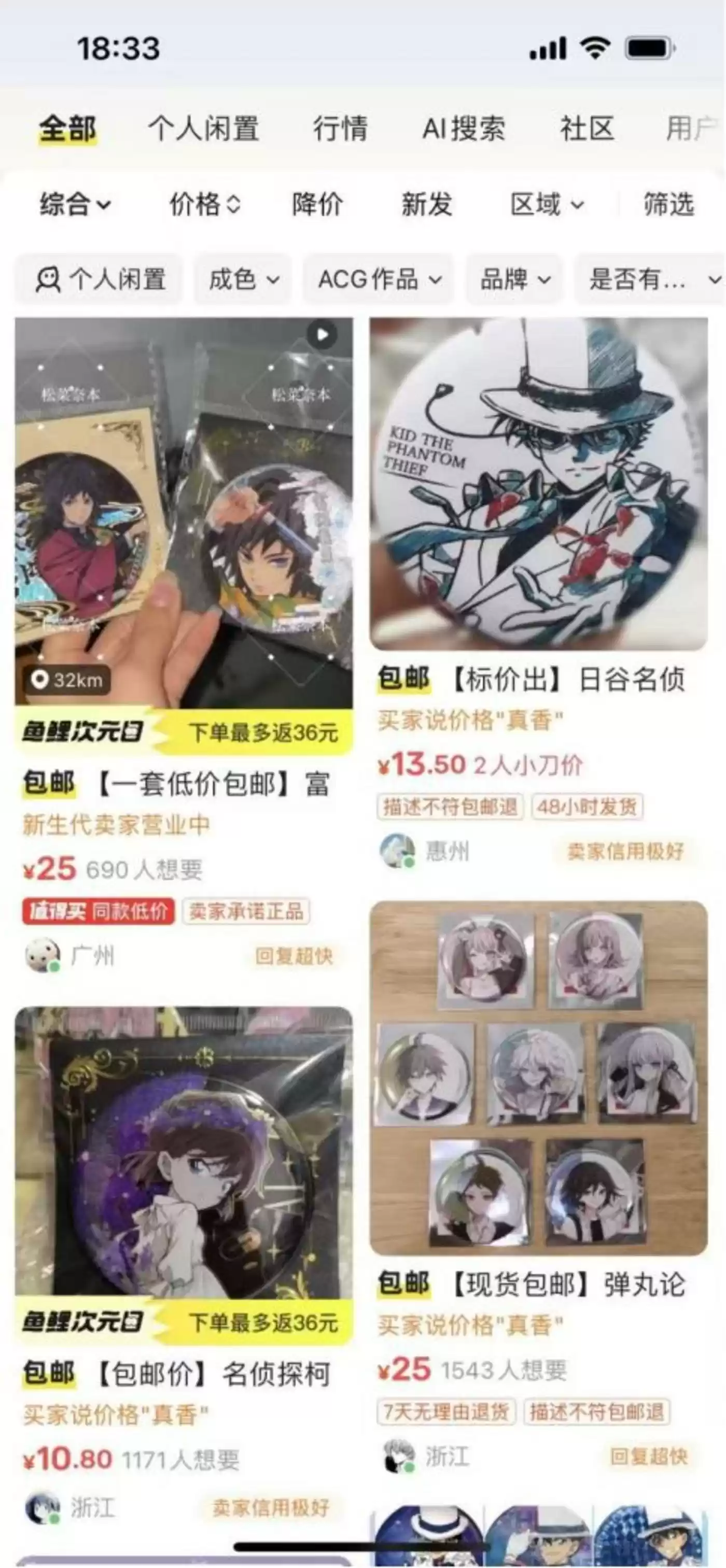Switch to the 行情 tab

click(x=340, y=129)
